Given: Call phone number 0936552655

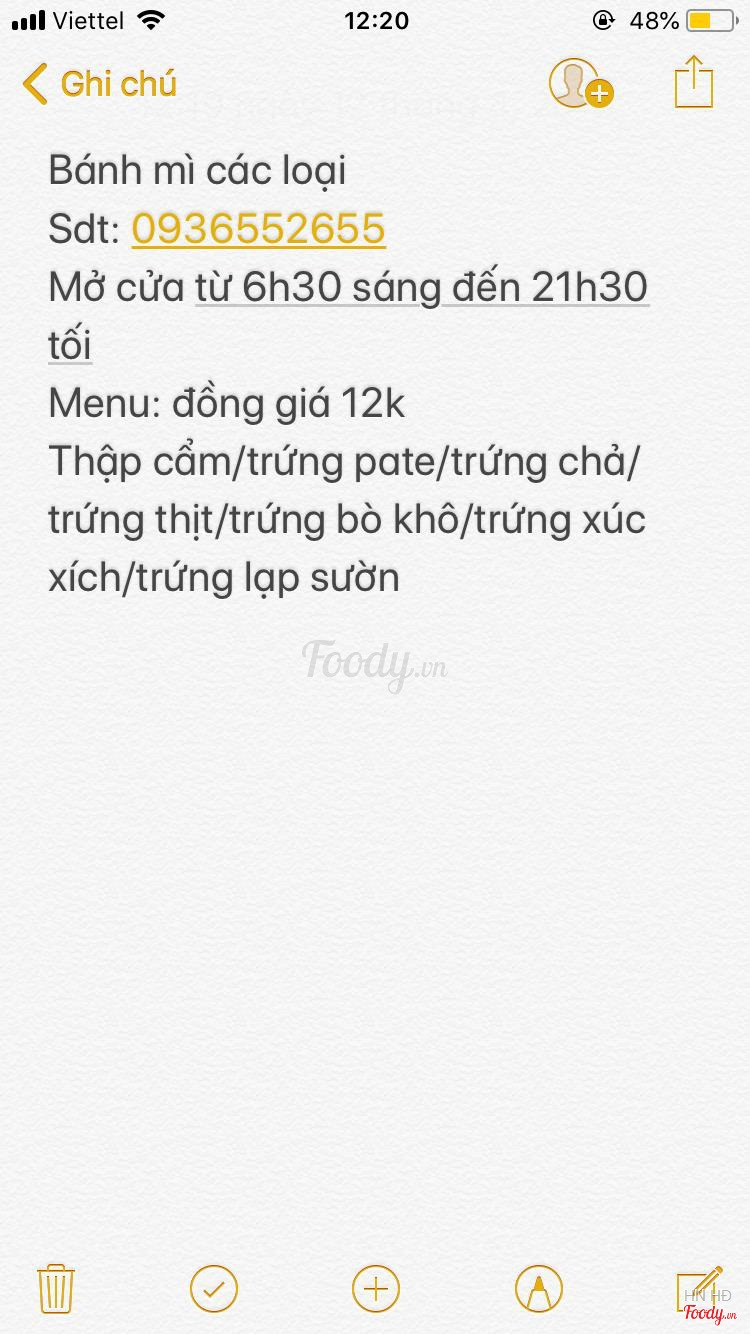Looking at the screenshot, I should tap(258, 229).
